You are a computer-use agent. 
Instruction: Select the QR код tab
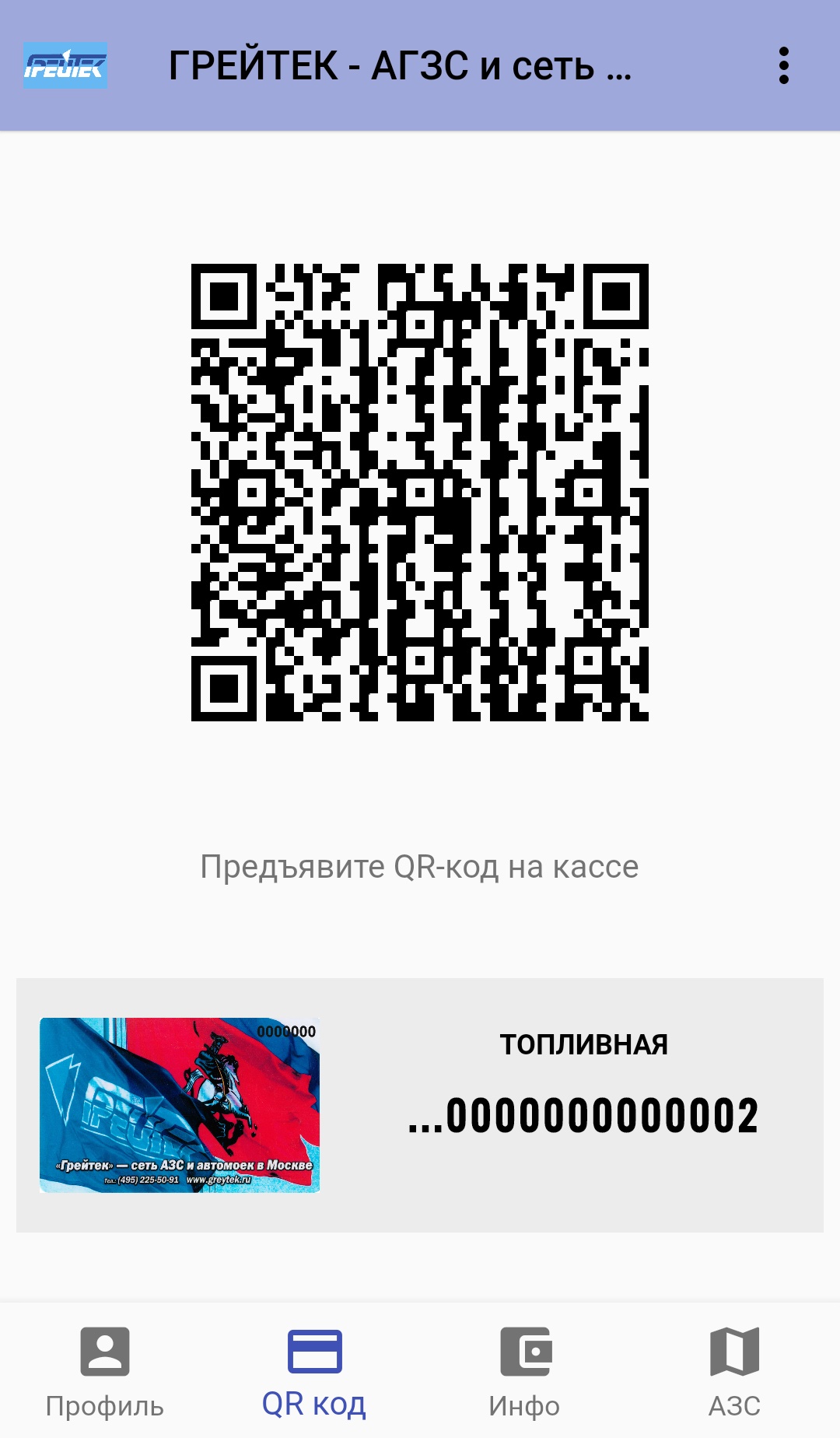coord(314,1371)
